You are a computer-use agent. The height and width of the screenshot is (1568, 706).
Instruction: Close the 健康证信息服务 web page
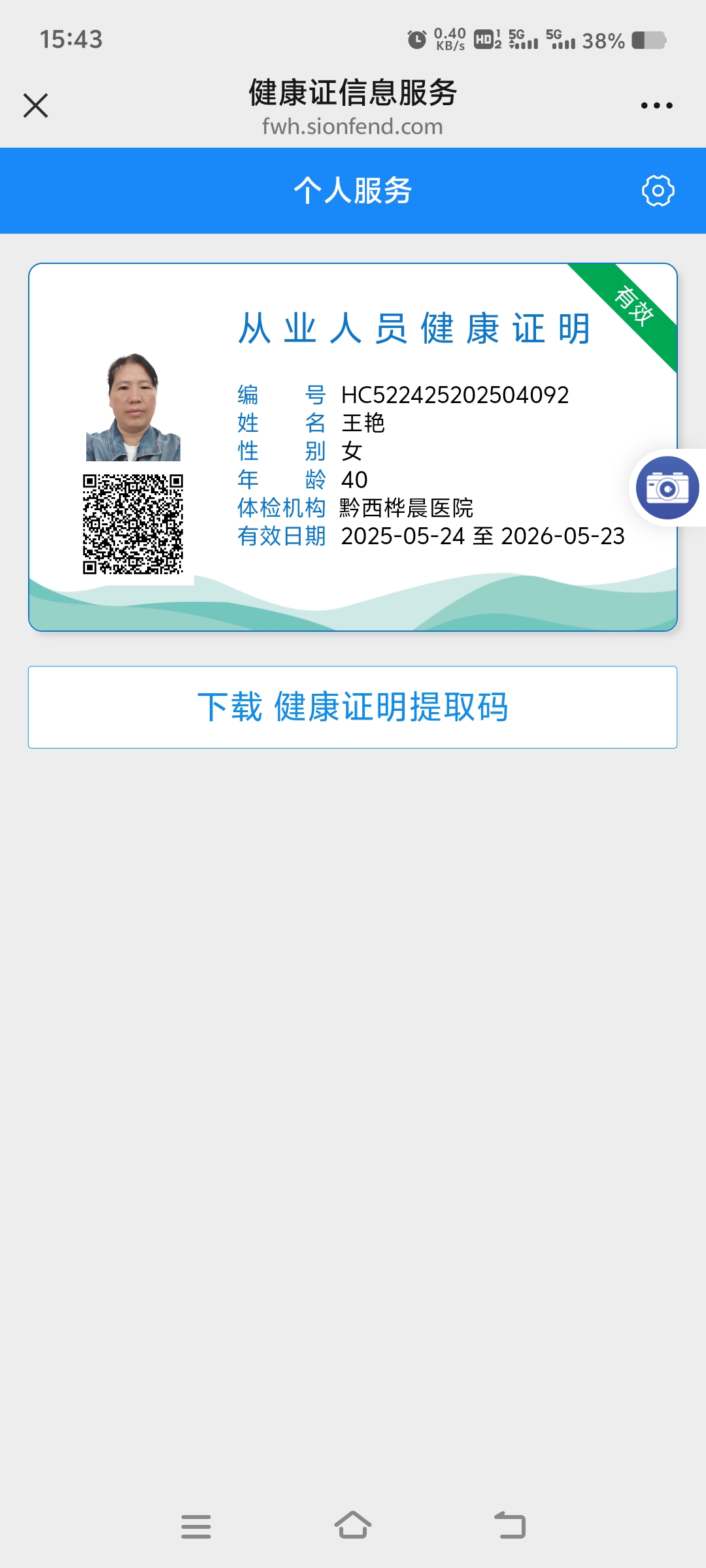(36, 105)
